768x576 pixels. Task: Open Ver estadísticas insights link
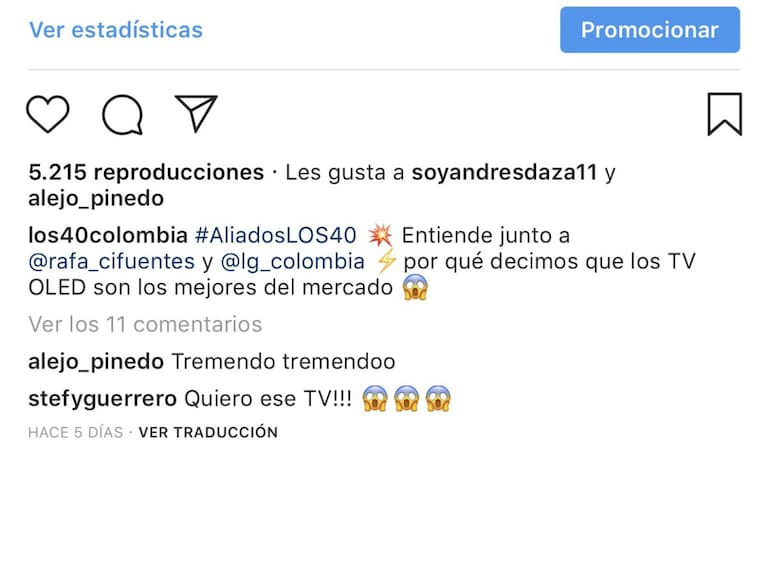pos(115,30)
